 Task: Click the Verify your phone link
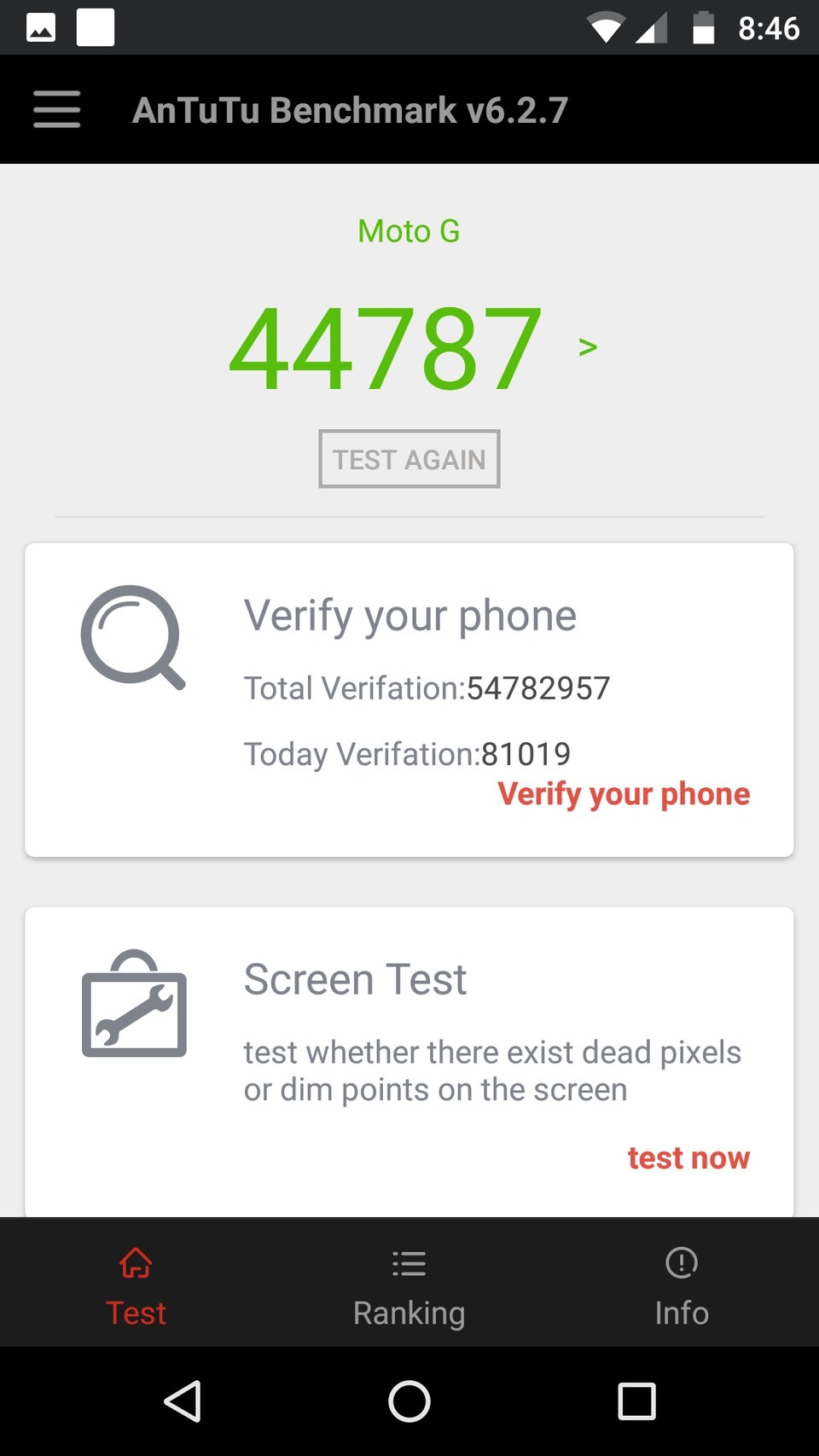coord(624,794)
